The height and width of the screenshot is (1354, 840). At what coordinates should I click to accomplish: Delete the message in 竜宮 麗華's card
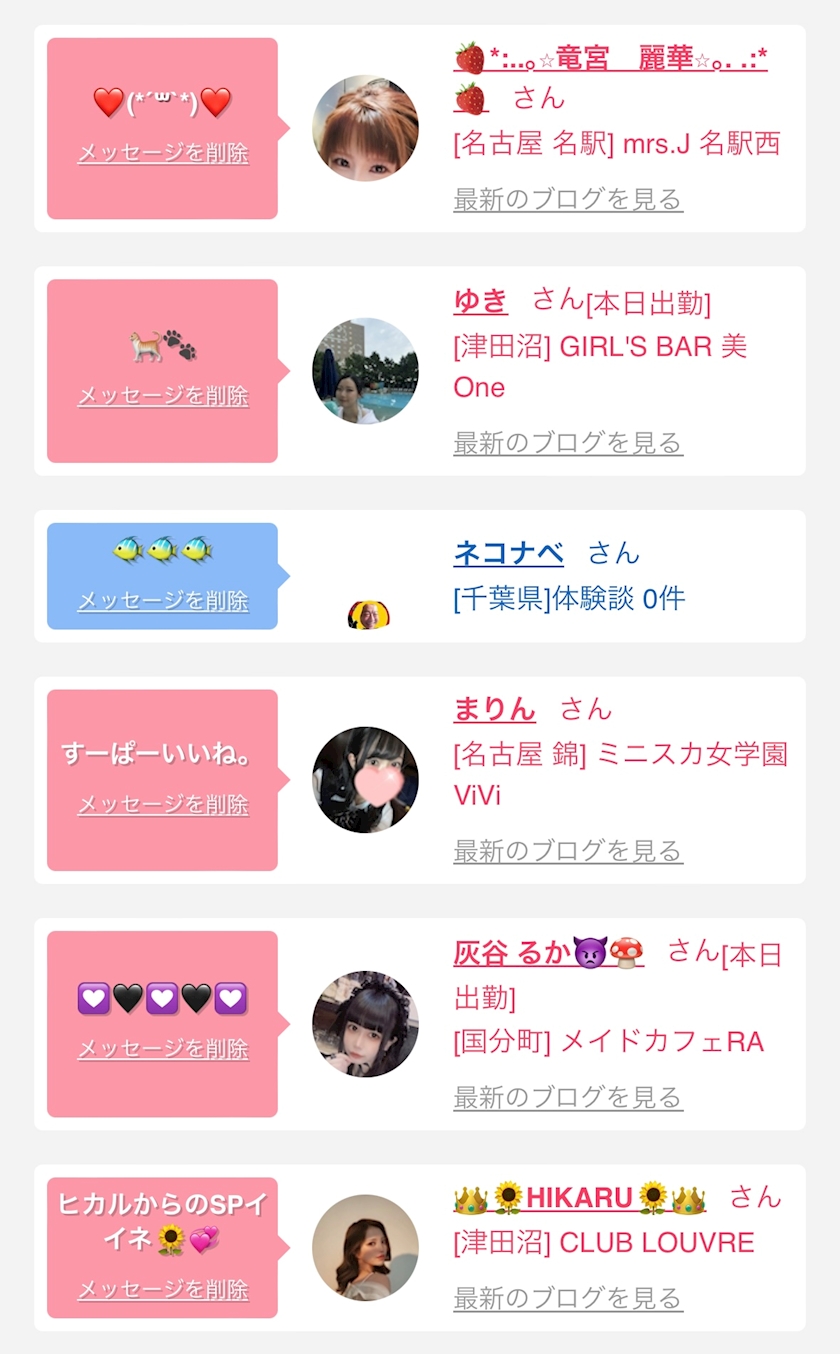tap(163, 153)
